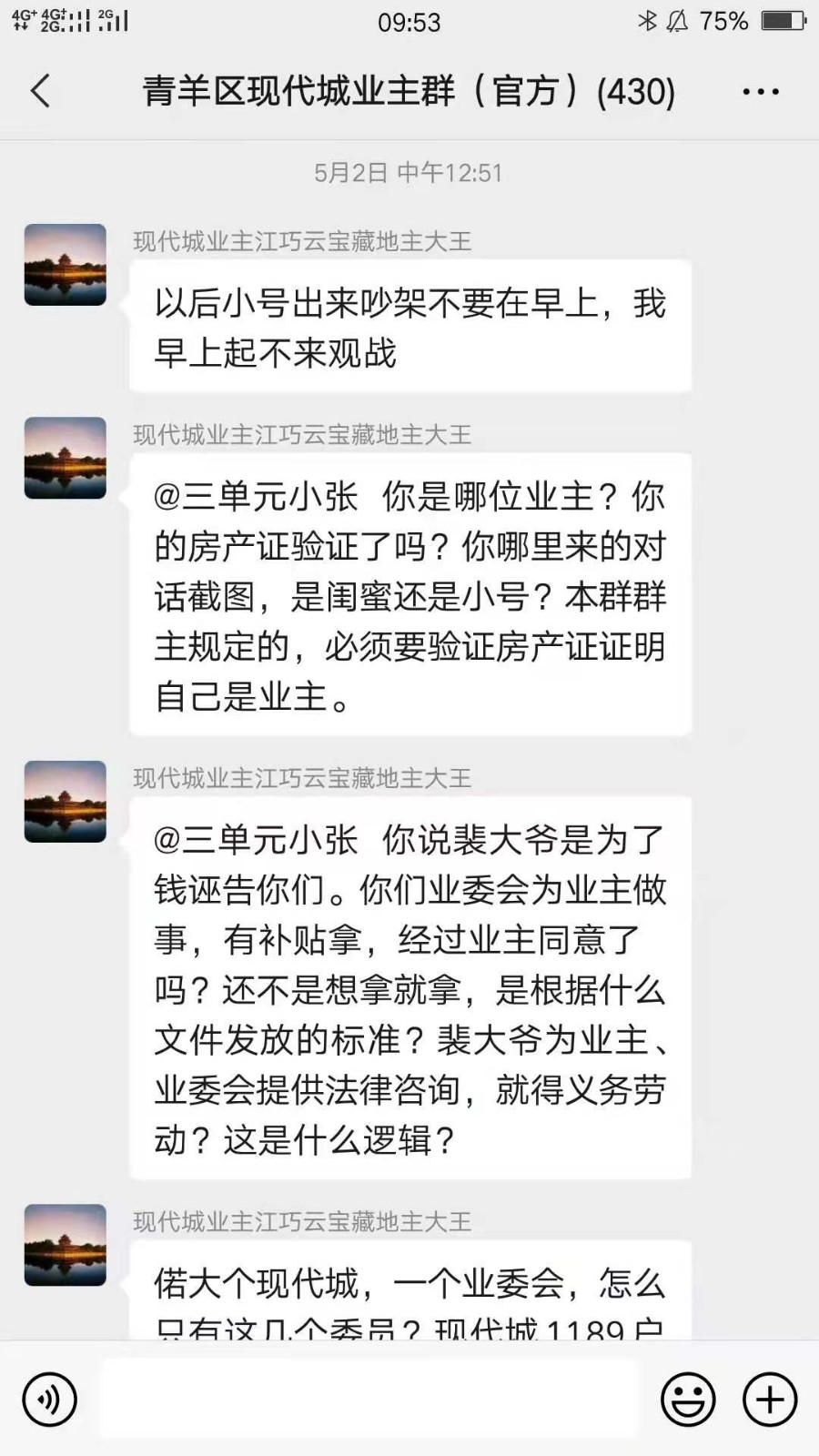Open the emoji picker
This screenshot has height=1456, width=819.
[688, 1400]
